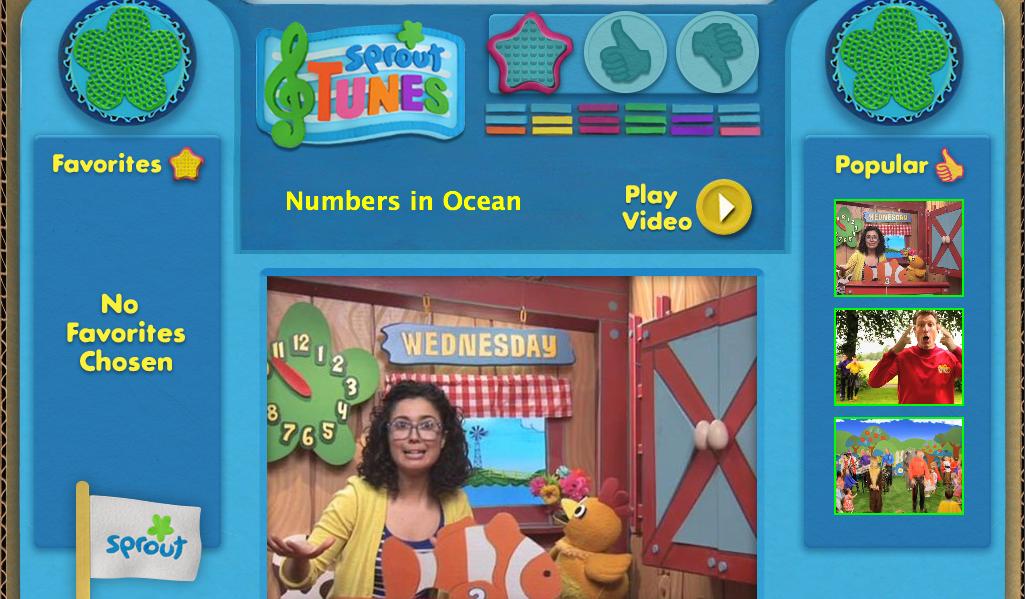Open the popular video with Wednesday sign
This screenshot has height=599, width=1025.
pos(898,248)
